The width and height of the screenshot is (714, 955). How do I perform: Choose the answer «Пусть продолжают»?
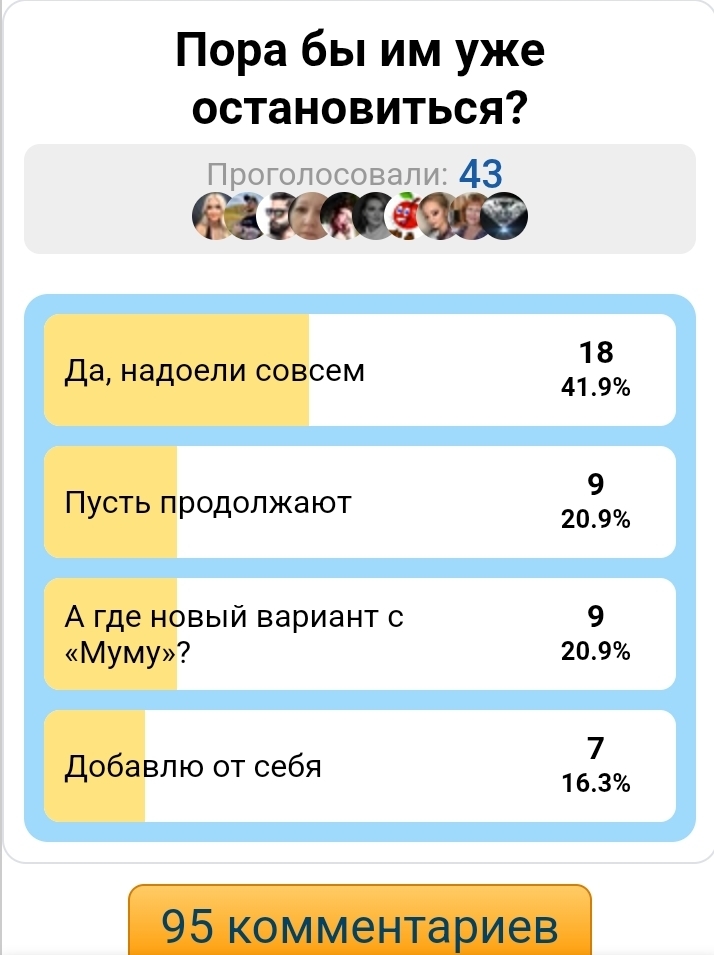coord(359,502)
